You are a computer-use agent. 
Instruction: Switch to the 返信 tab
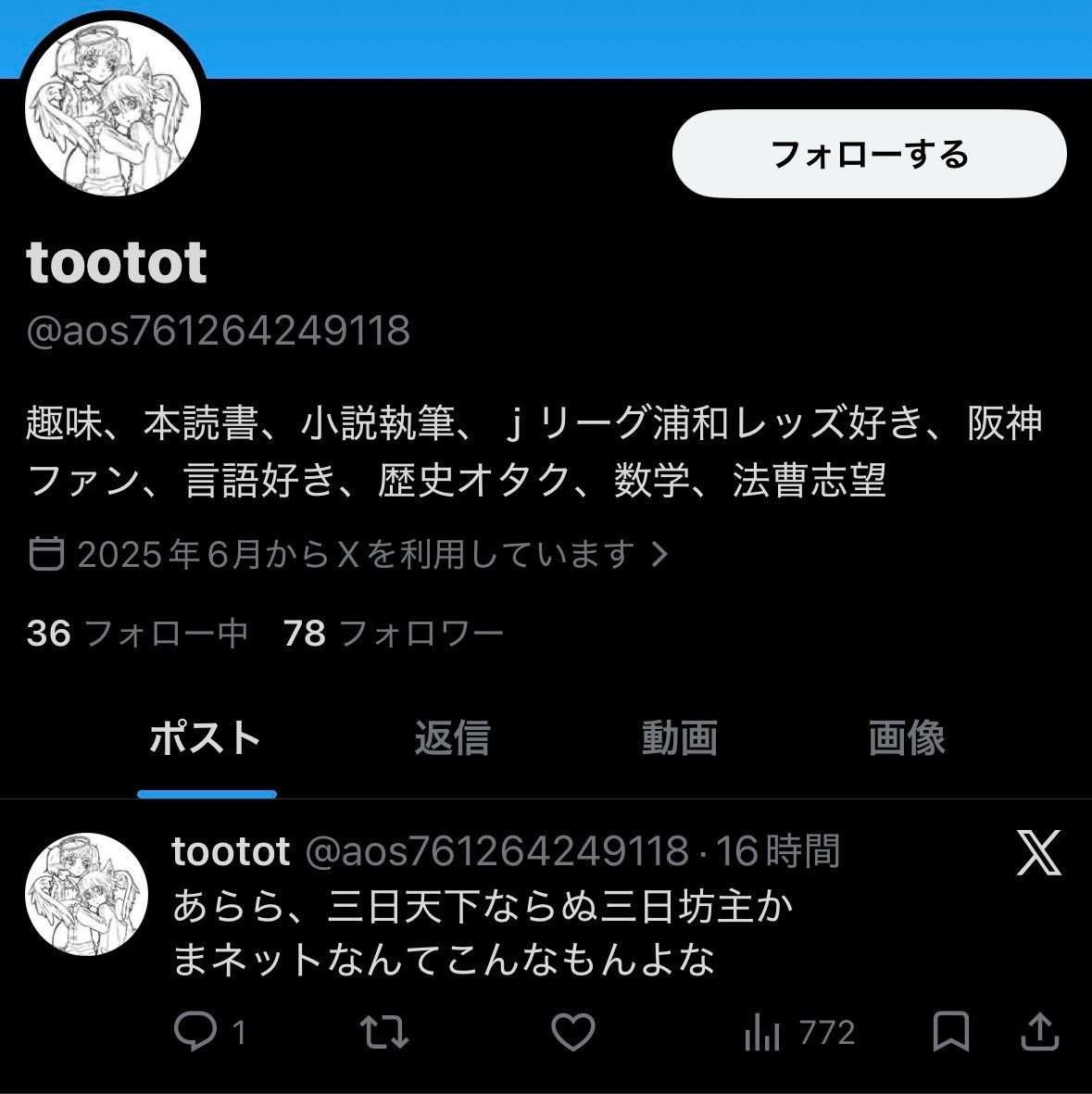click(x=452, y=738)
